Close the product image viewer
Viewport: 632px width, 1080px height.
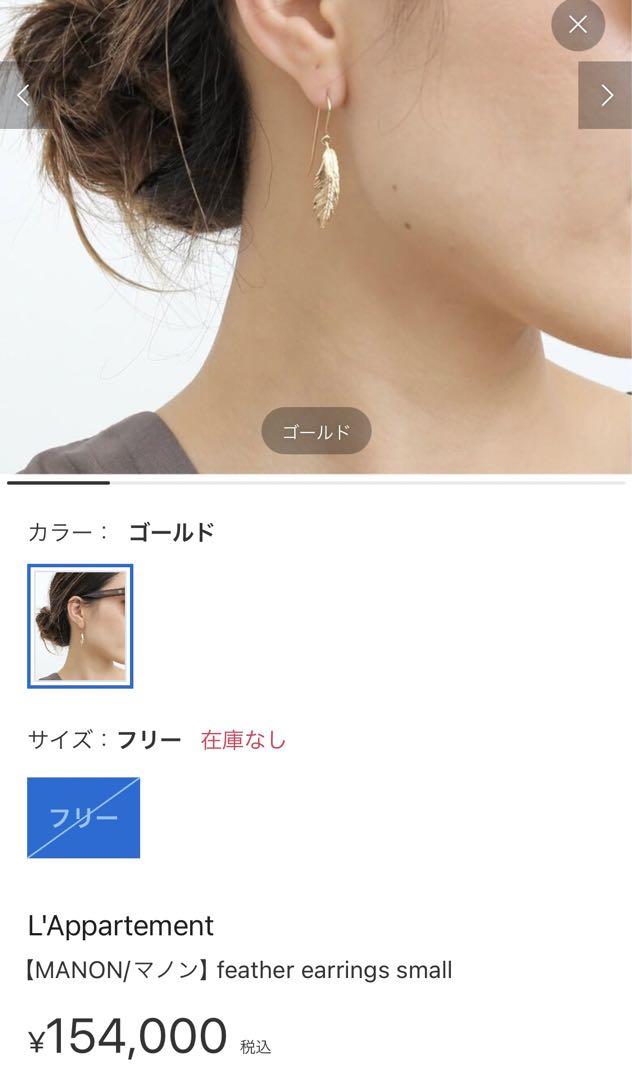click(x=578, y=25)
